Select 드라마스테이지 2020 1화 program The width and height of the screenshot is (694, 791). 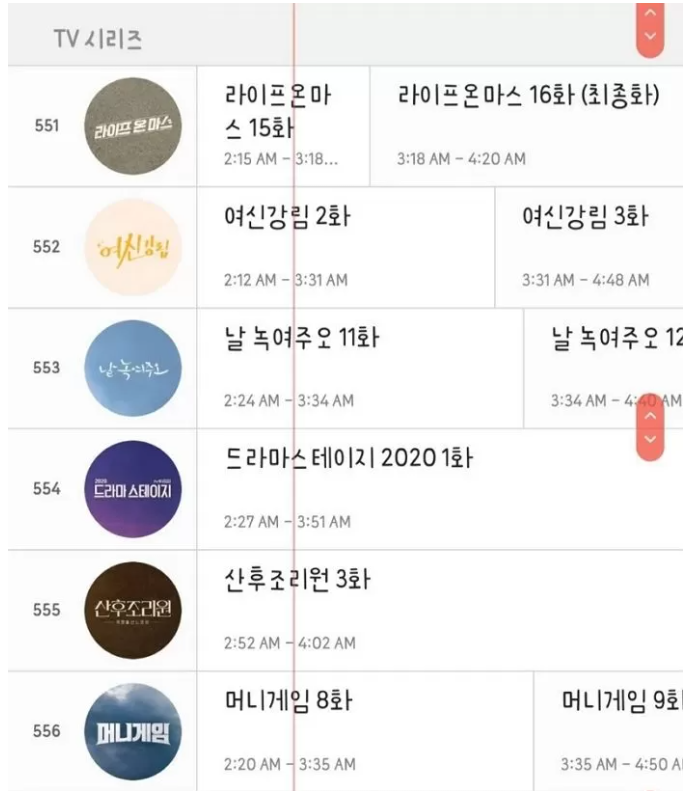440,489
